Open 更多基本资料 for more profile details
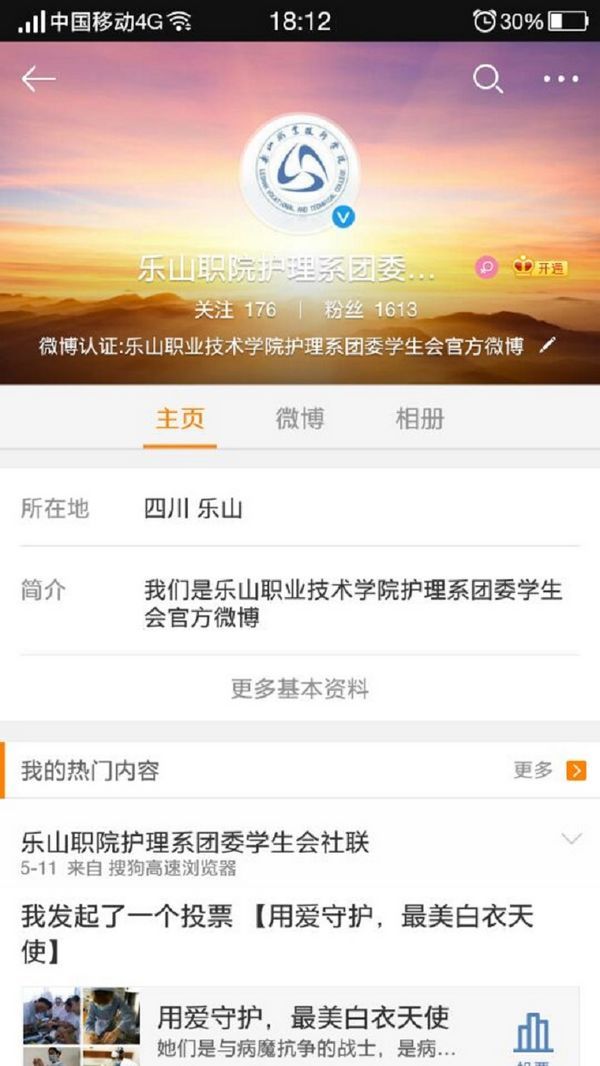600x1066 pixels. 300,689
